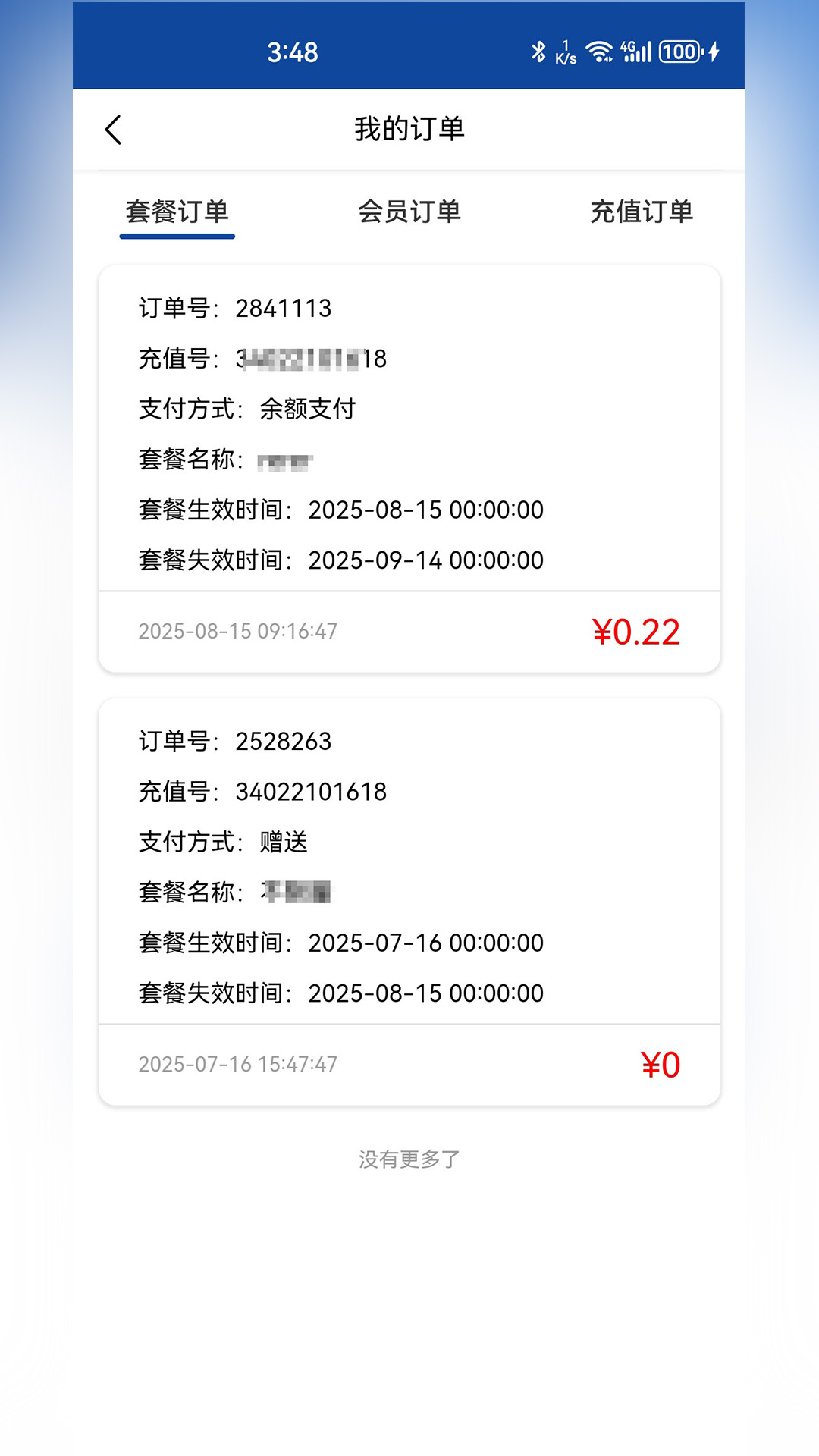
Task: Tap the 3:48 clock in status bar
Action: [x=293, y=51]
